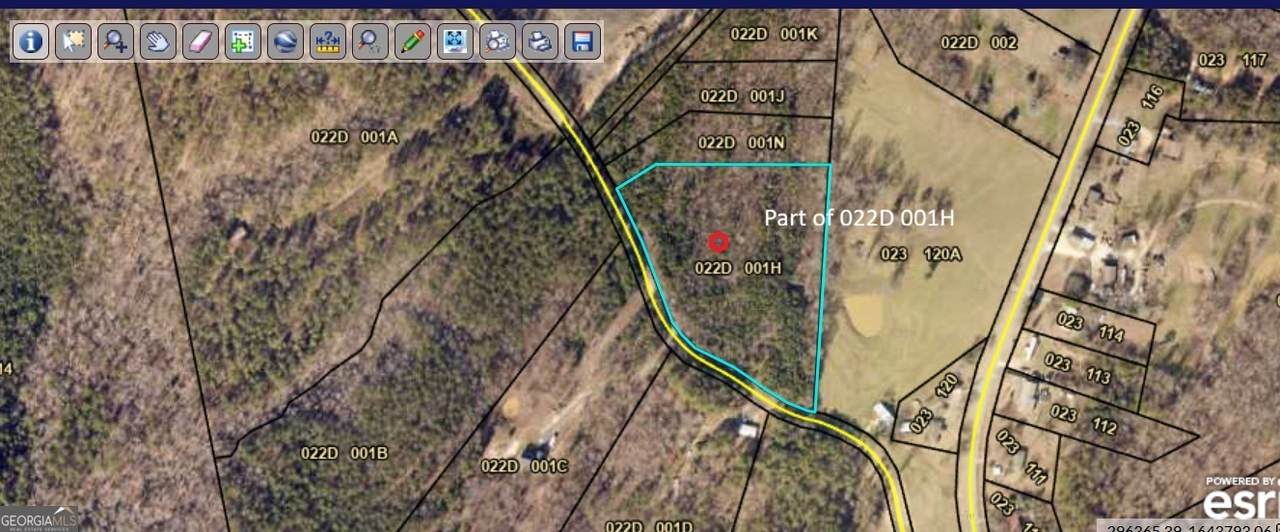Save the map with floppy disk icon
This screenshot has height=532, width=1280.
pos(583,41)
